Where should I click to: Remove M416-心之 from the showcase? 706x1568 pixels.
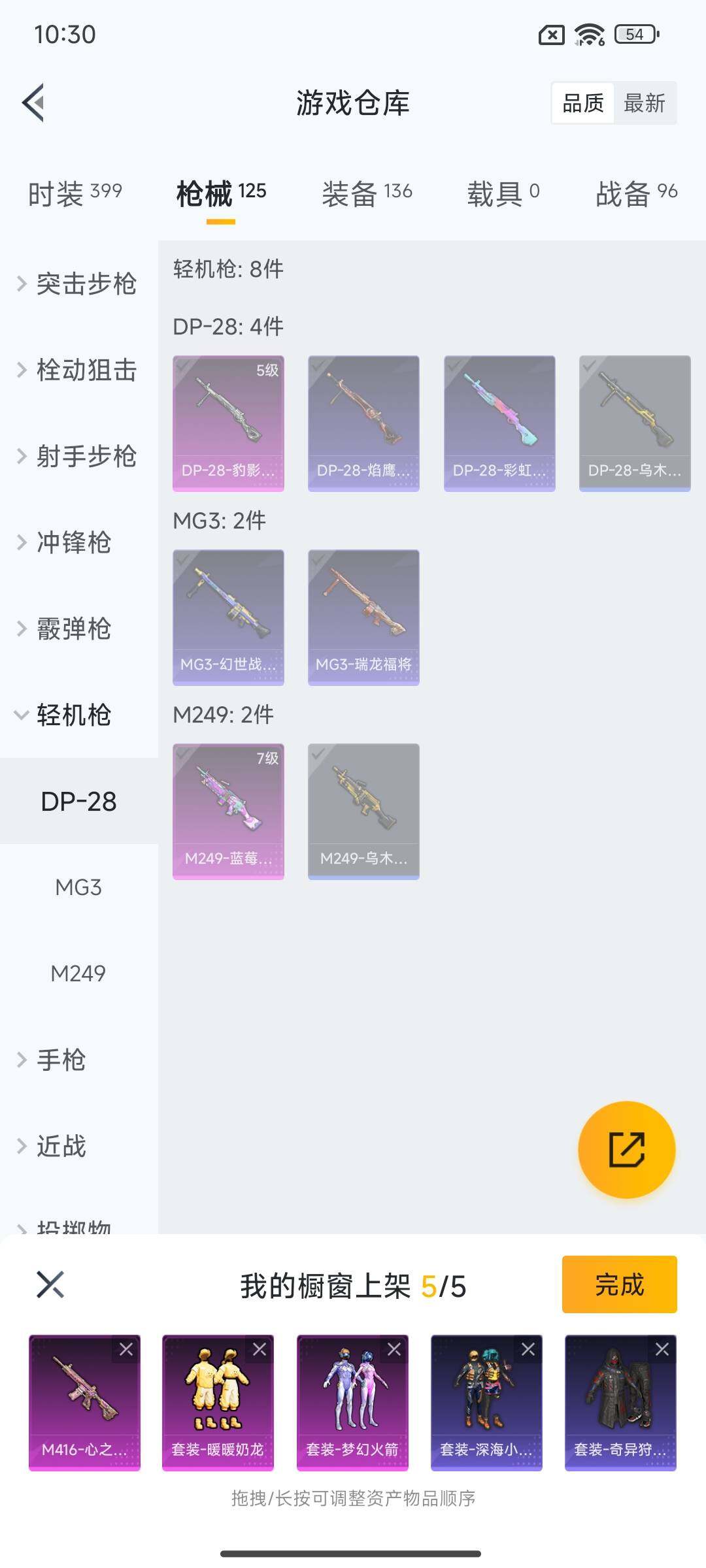(126, 1349)
